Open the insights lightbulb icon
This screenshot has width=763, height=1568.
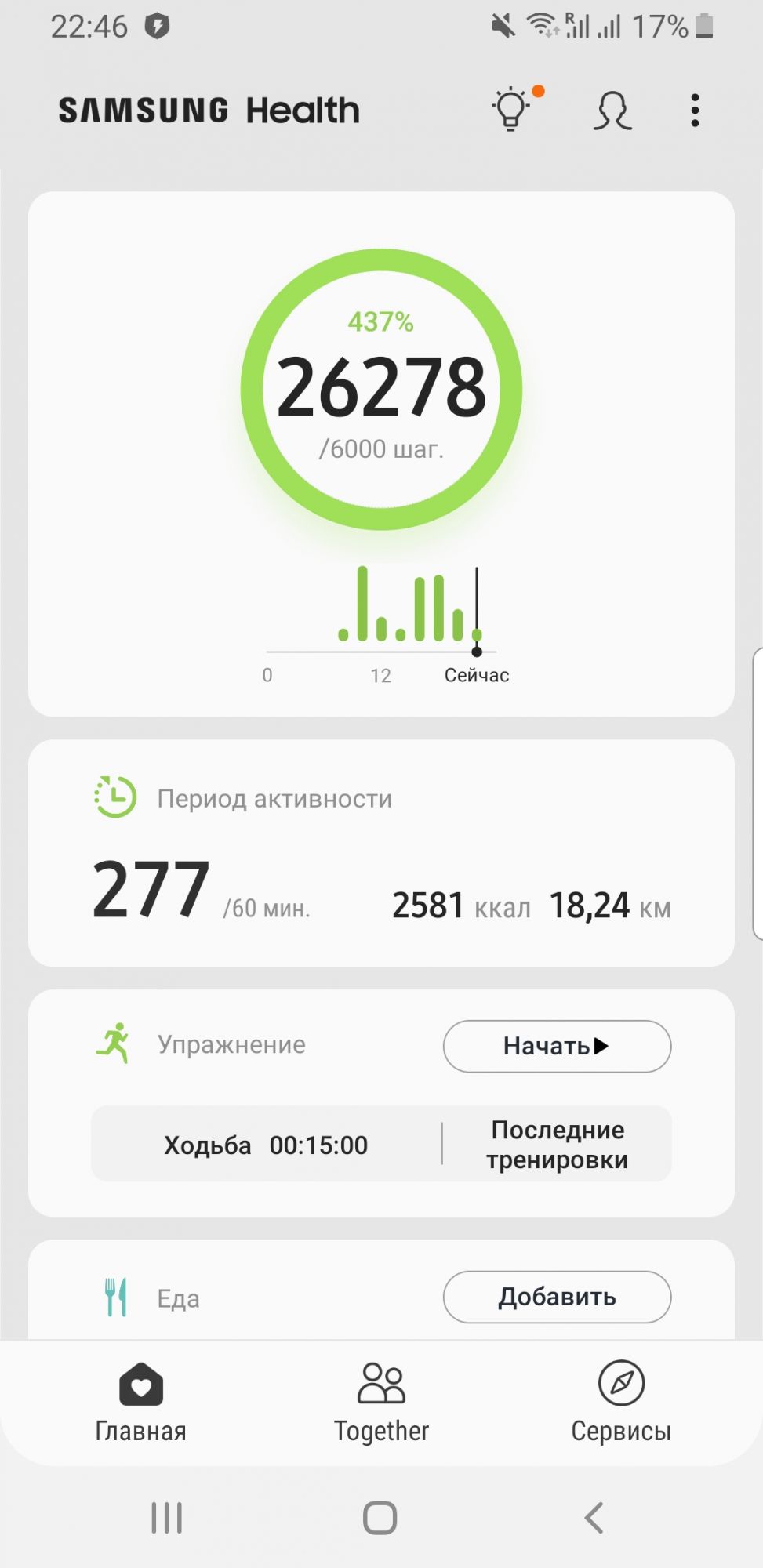point(511,110)
